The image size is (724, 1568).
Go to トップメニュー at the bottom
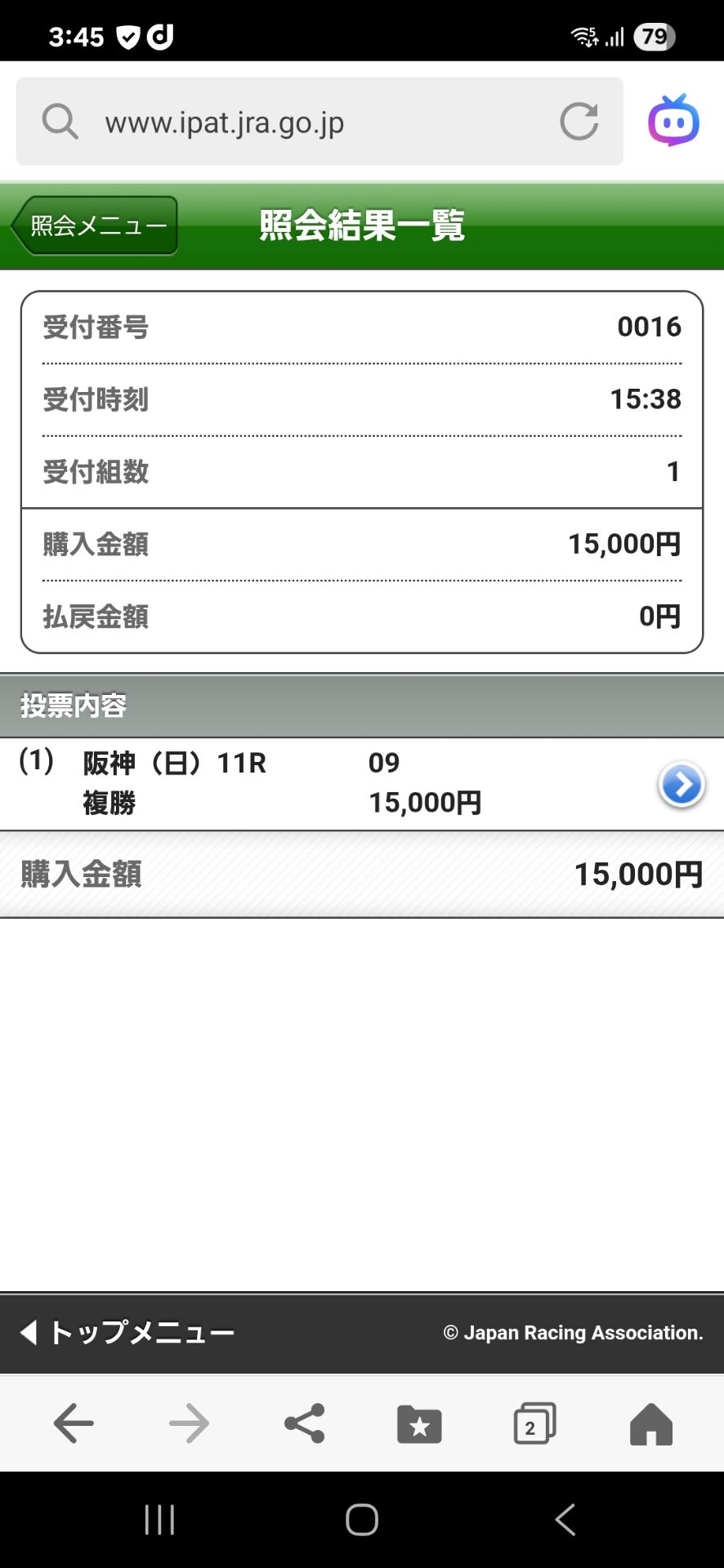(126, 1332)
